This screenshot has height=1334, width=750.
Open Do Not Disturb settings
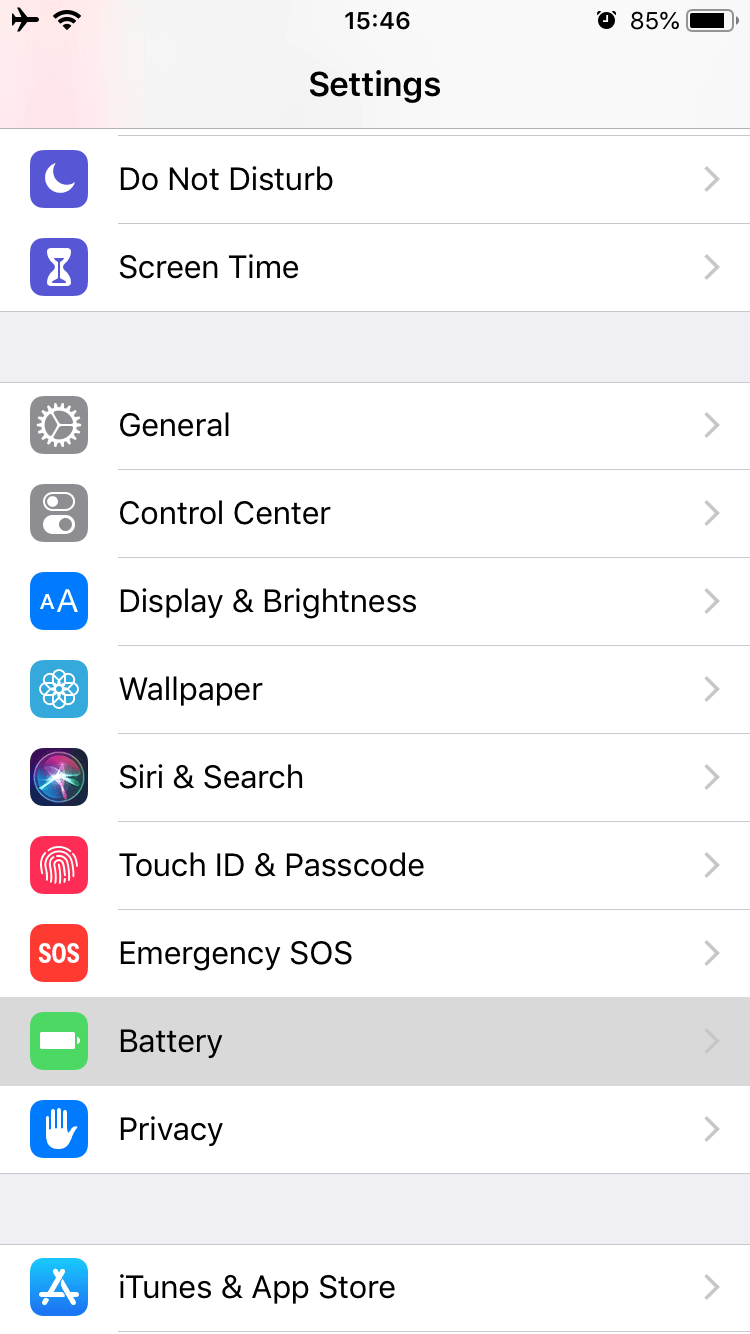click(375, 180)
